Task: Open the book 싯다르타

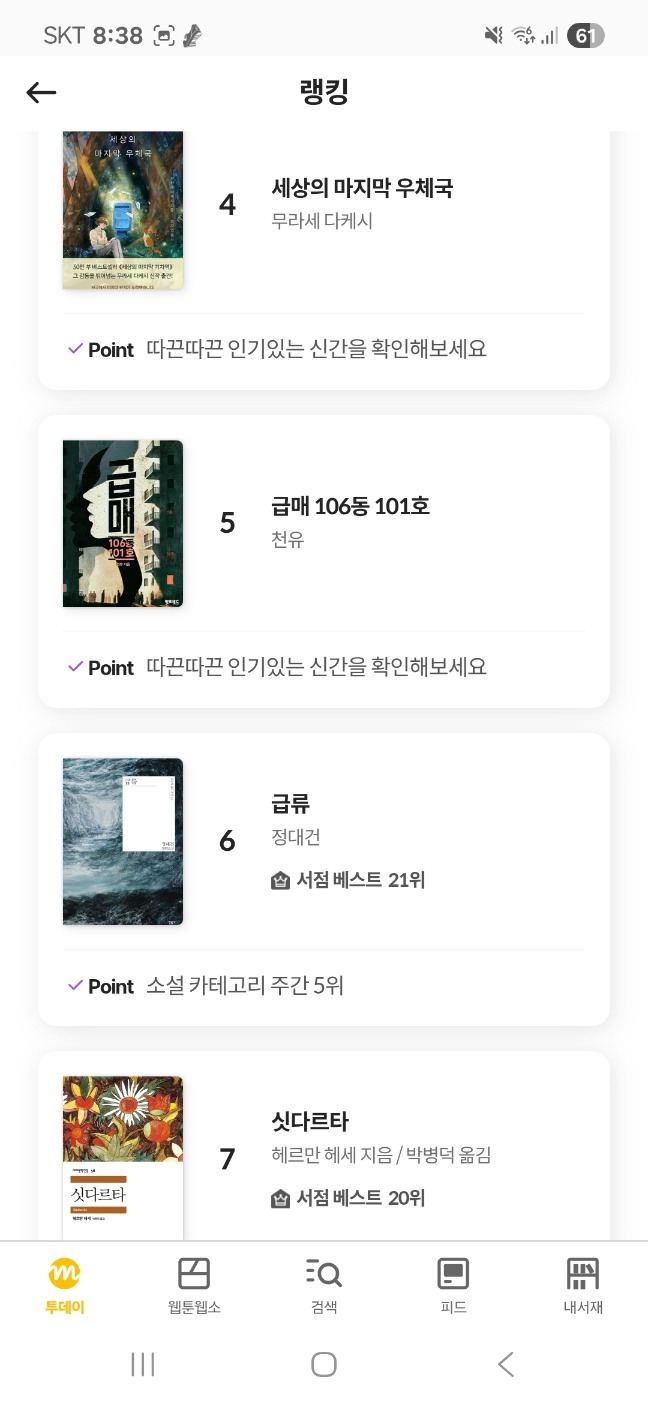Action: tap(310, 1121)
